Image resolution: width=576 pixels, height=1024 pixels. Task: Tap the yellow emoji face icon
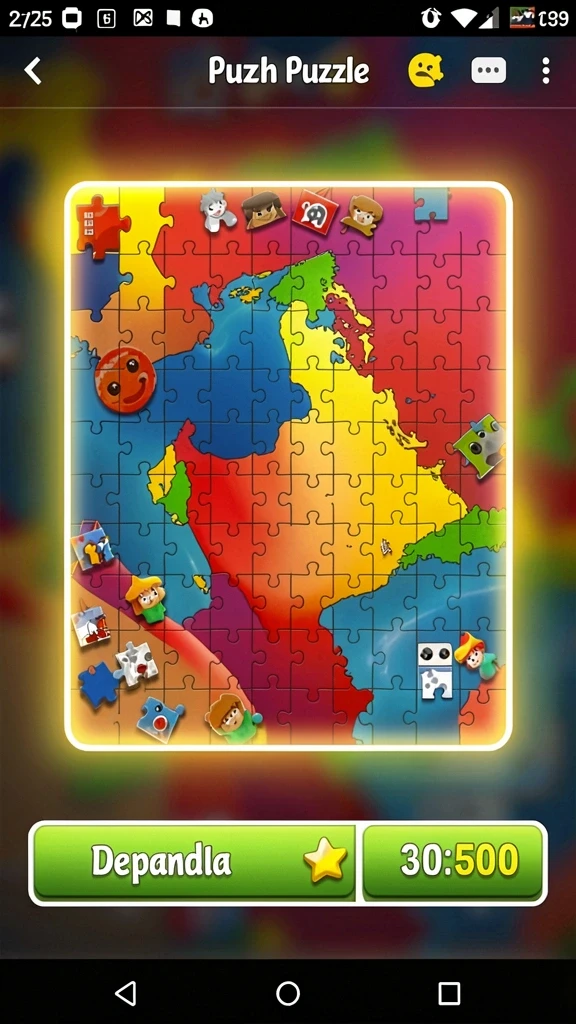tap(426, 71)
